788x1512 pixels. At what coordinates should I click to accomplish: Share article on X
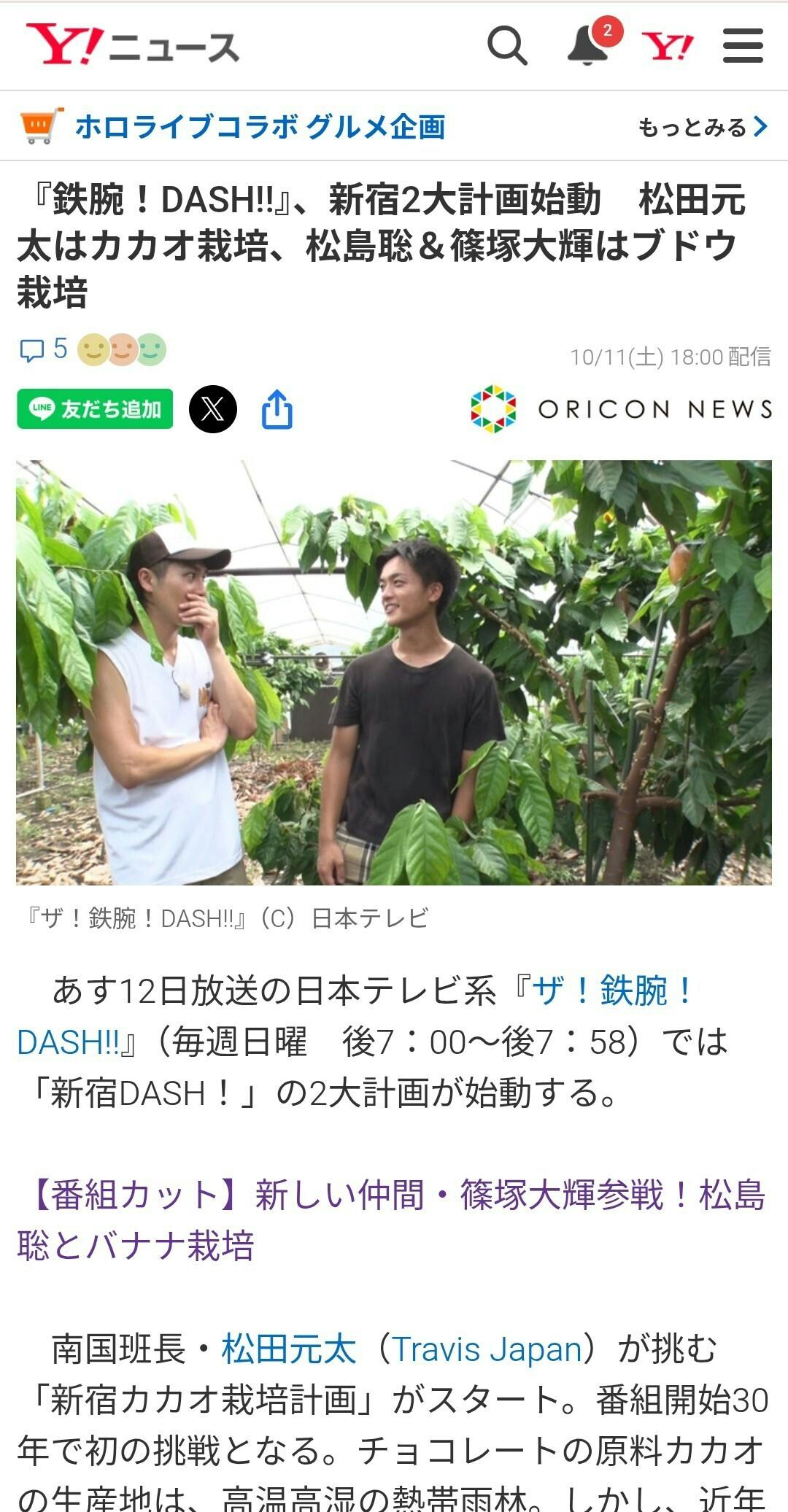(x=213, y=409)
